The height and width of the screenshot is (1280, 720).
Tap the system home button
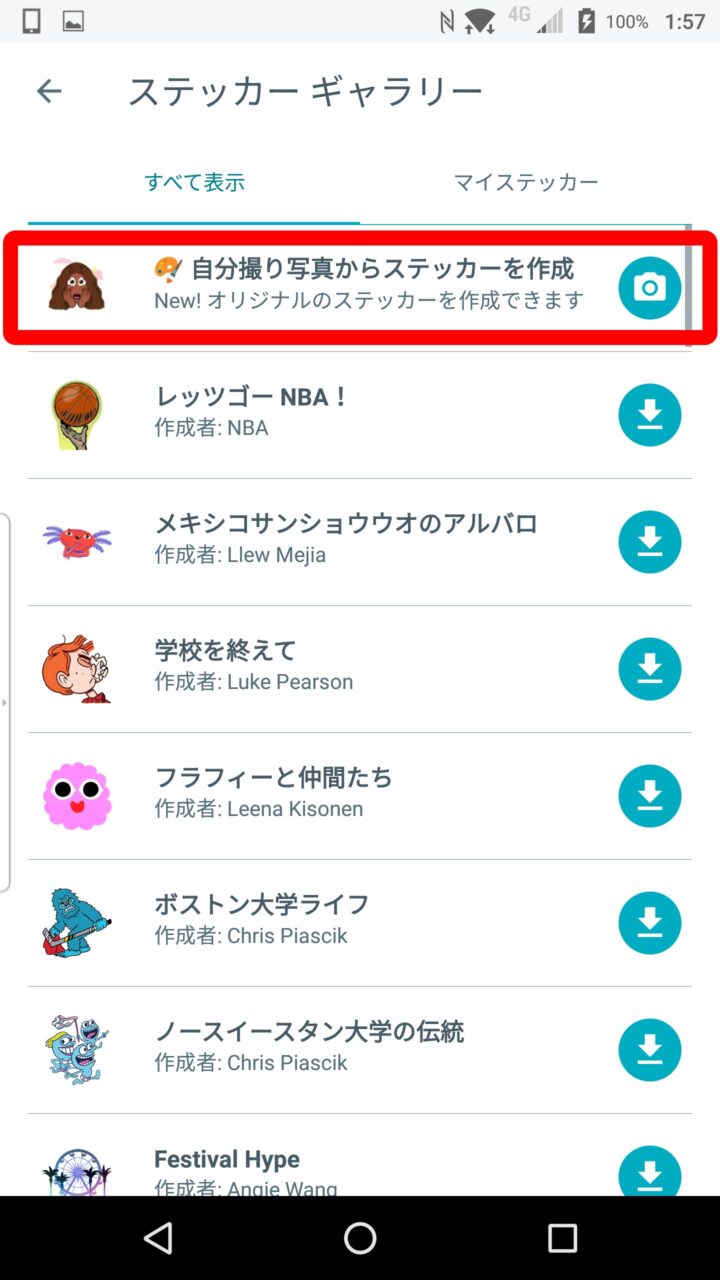click(x=360, y=1238)
